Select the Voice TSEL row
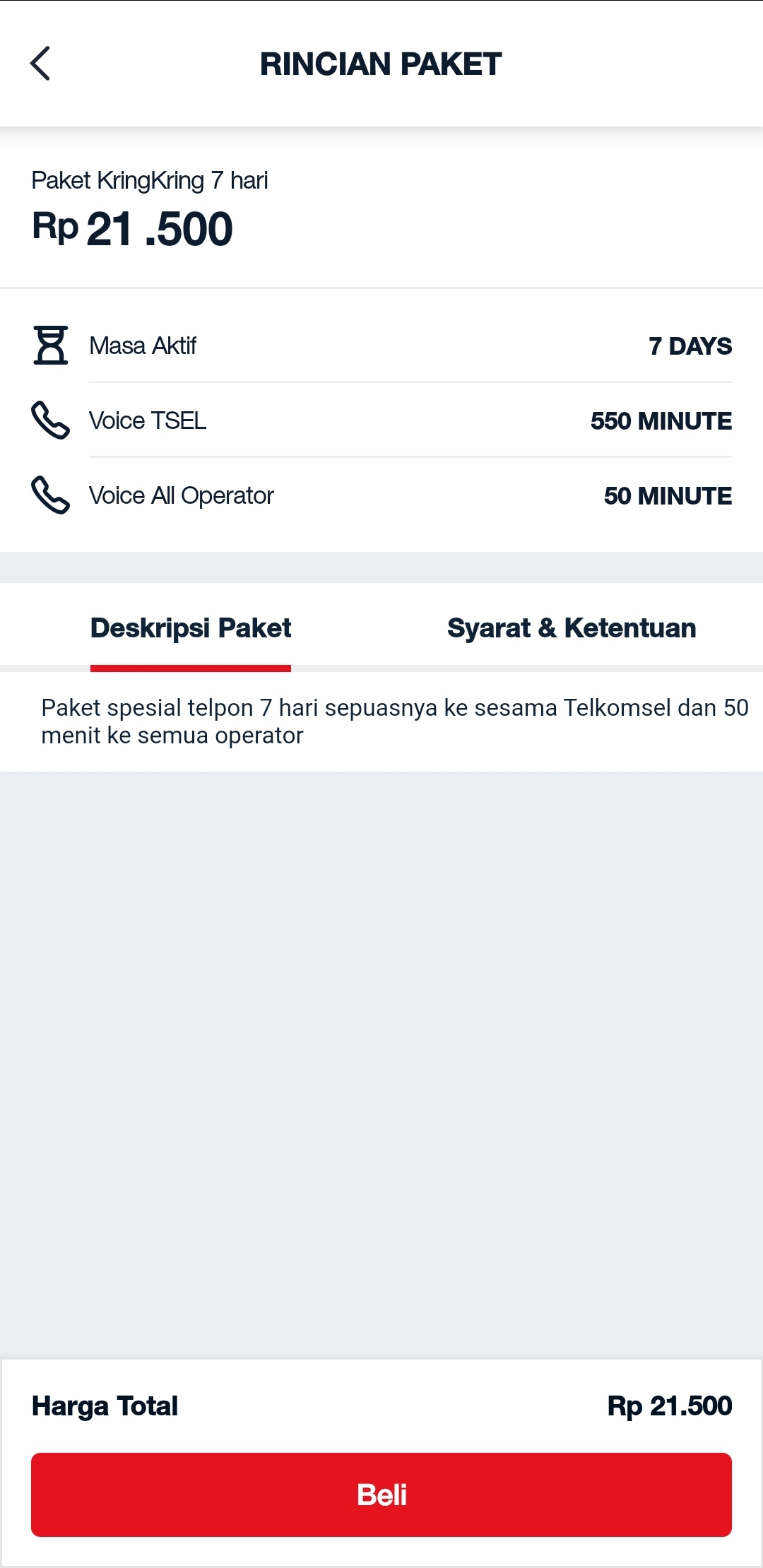 pos(381,420)
